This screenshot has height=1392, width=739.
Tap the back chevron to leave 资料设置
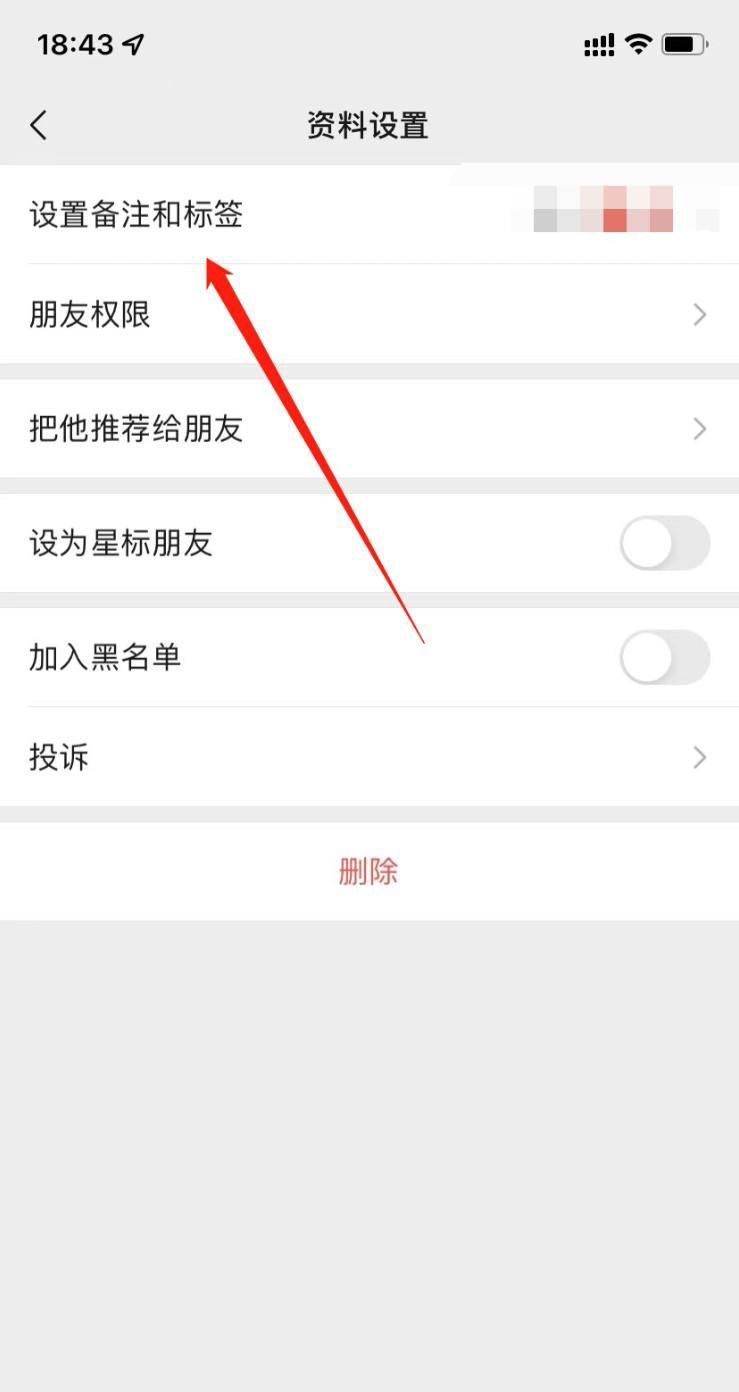38,125
